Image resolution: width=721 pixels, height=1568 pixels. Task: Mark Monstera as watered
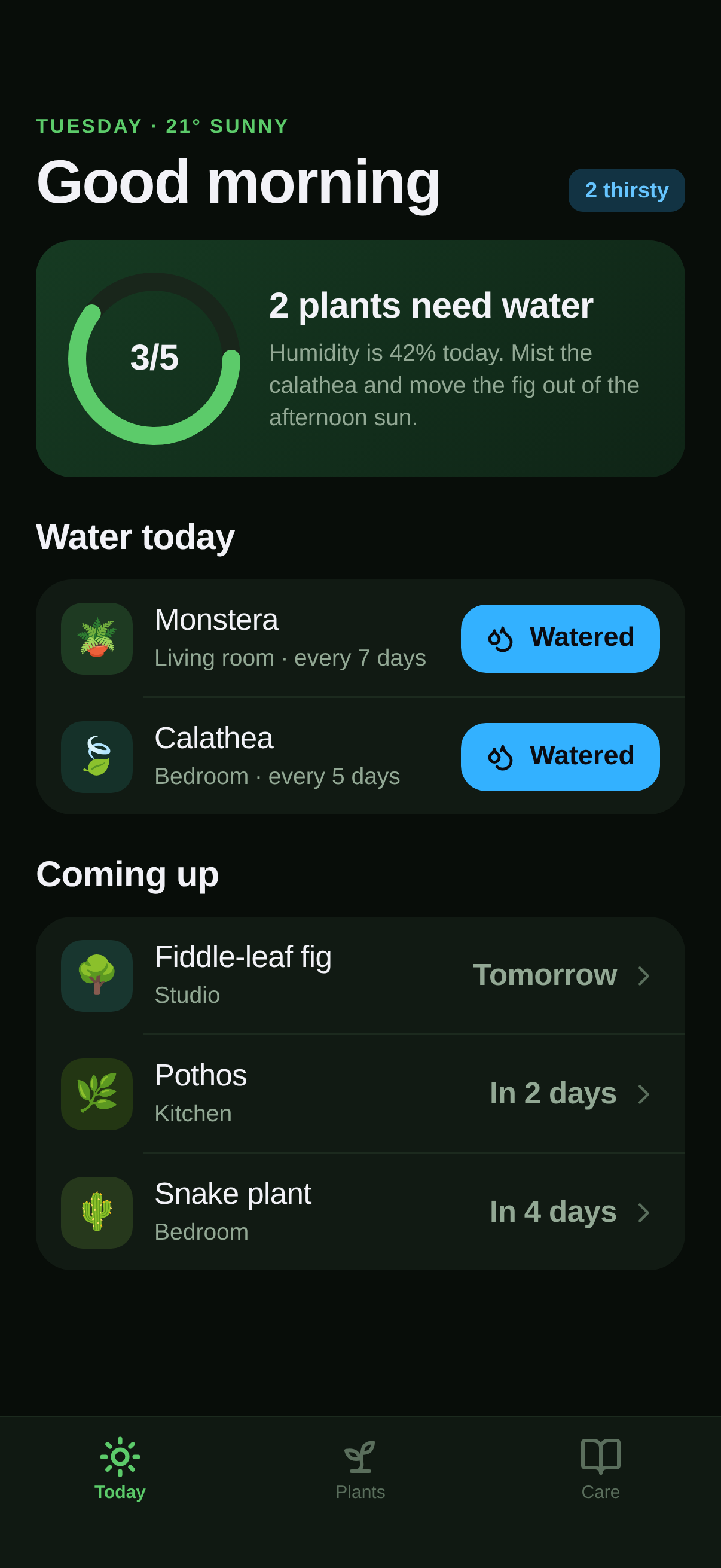tap(560, 638)
